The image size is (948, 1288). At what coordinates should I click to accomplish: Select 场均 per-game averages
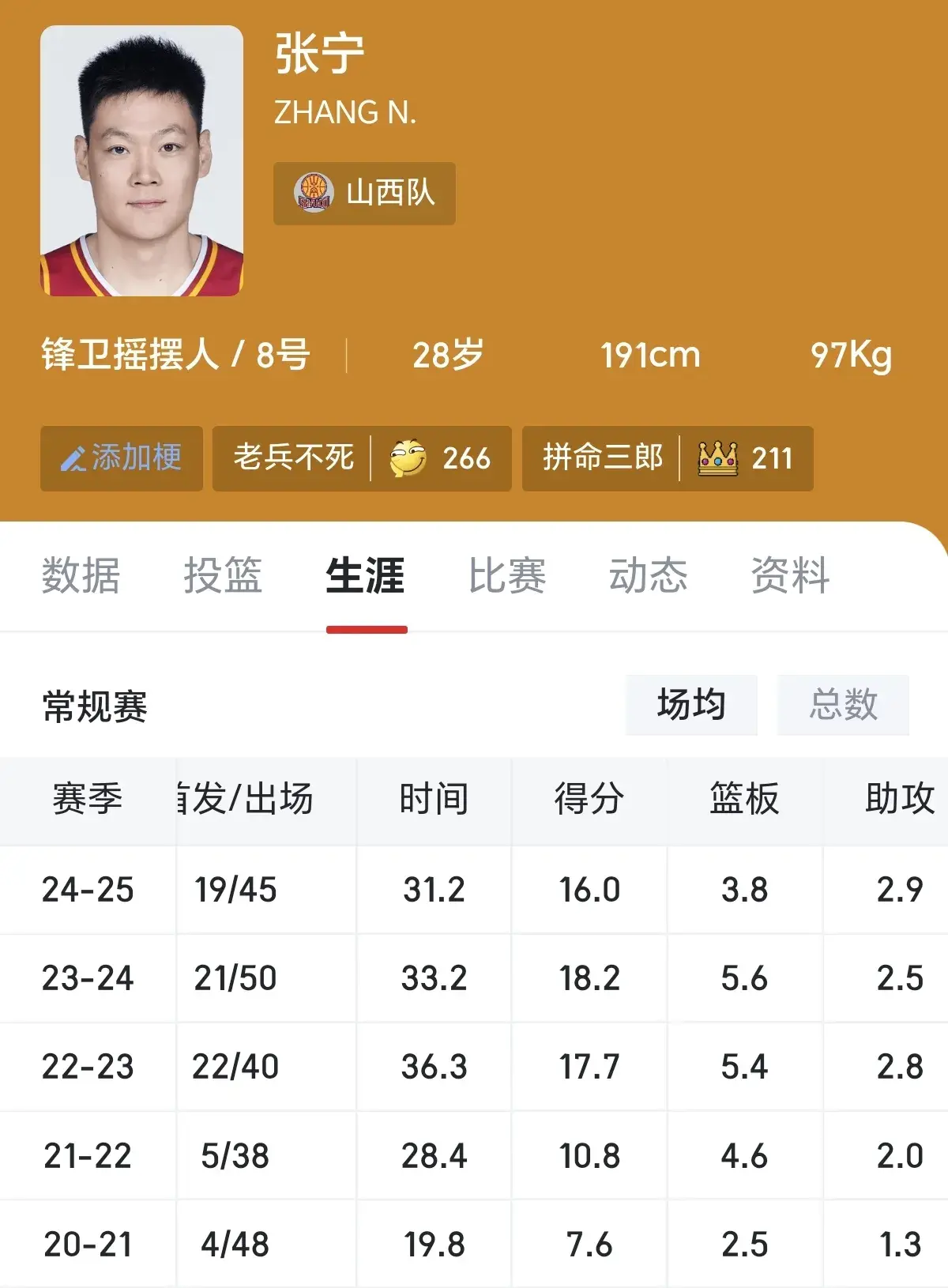coord(691,704)
